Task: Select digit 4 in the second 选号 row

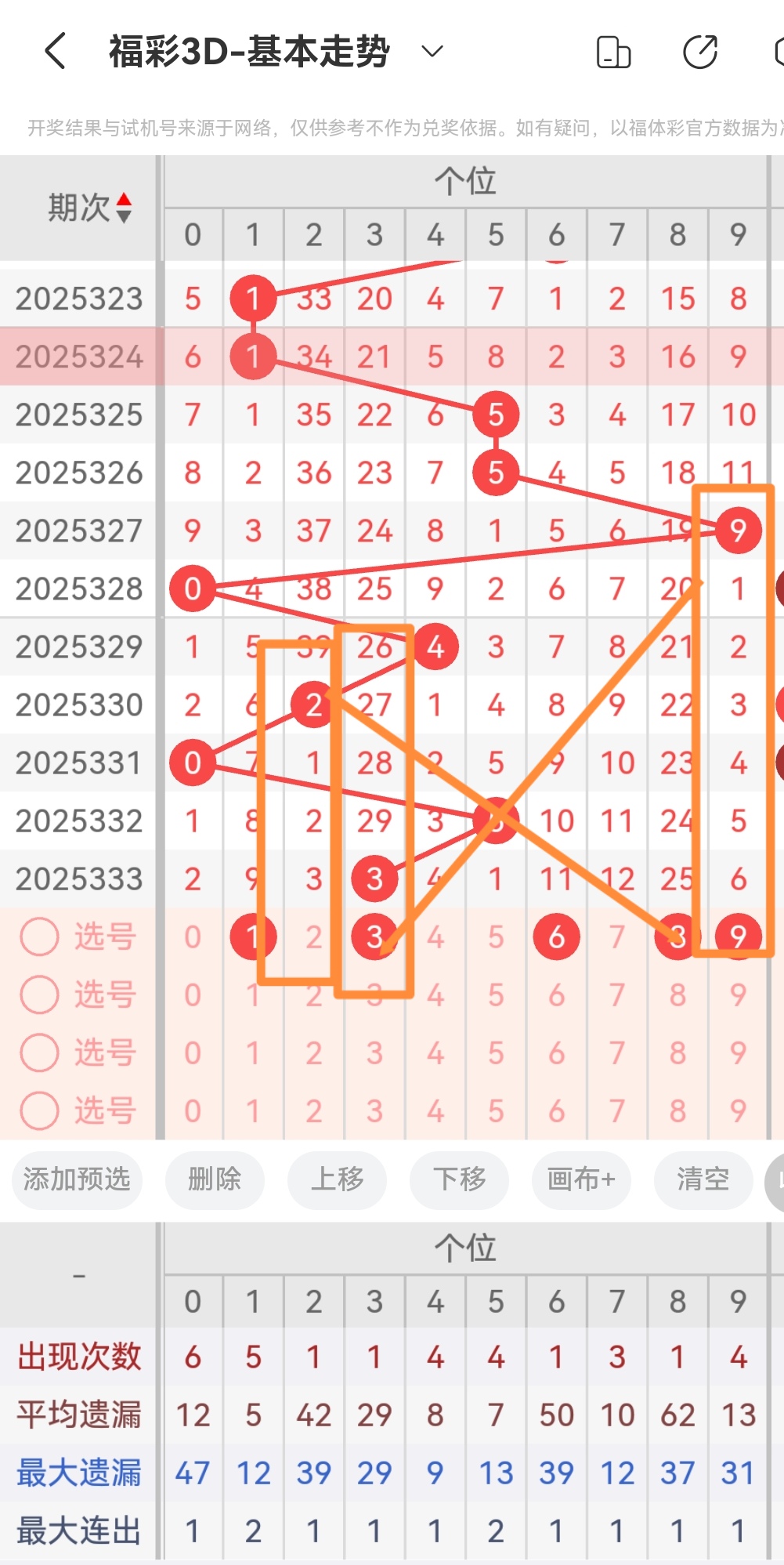Action: point(435,994)
